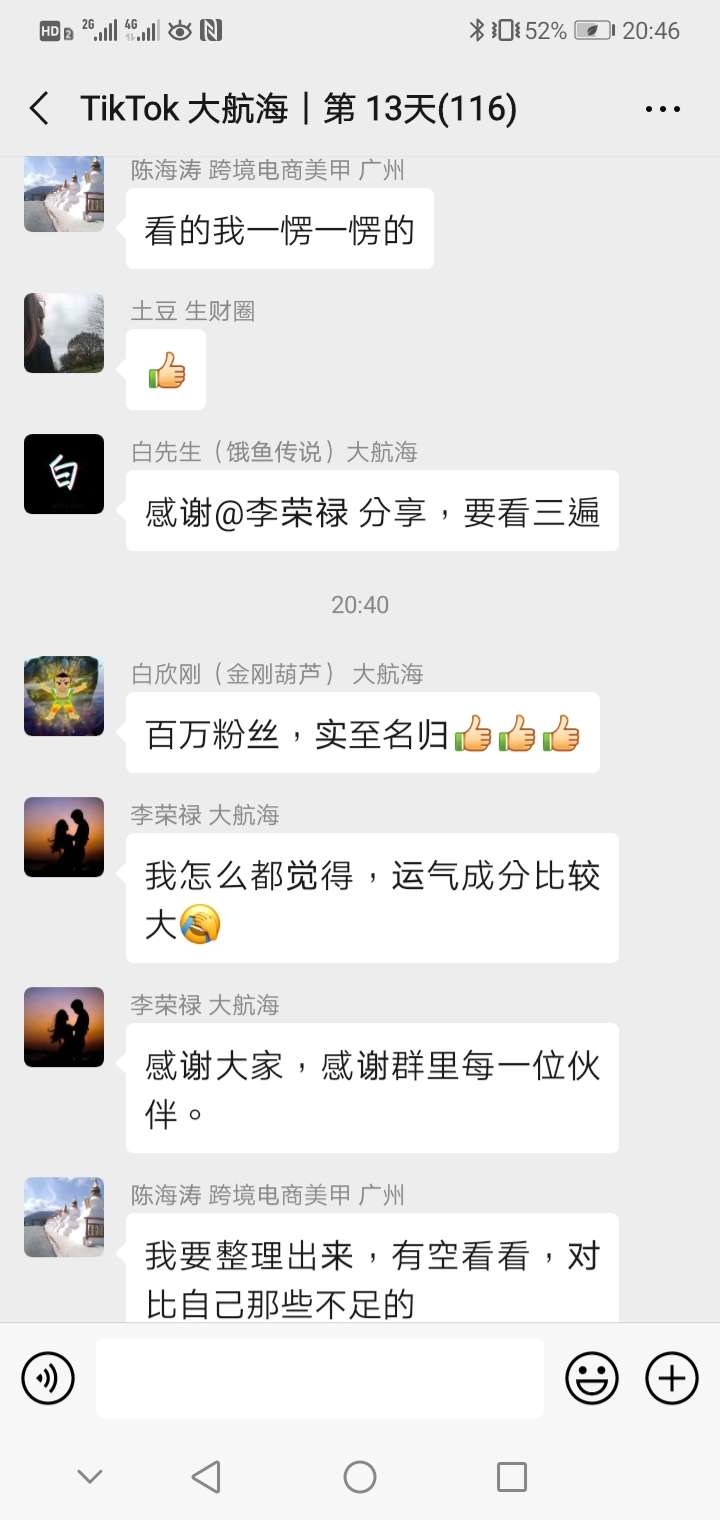Open 李荣禄's avatar beside 运气成分 message

pos(64,837)
